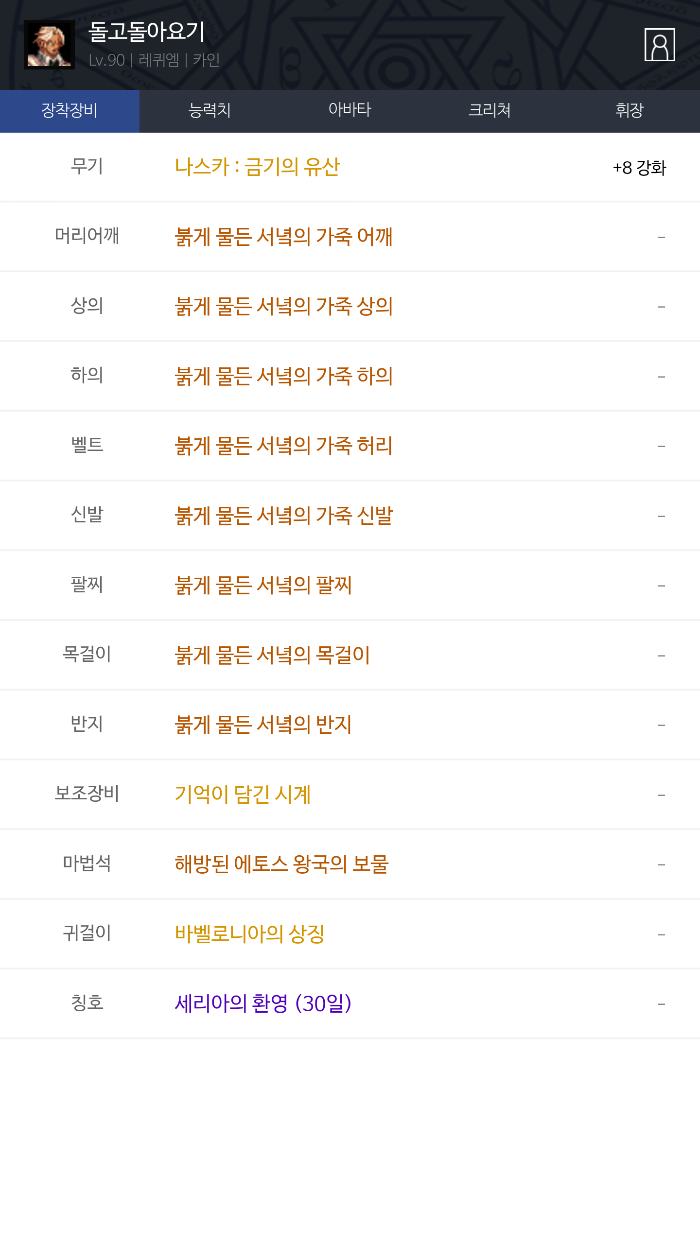Viewport: 700px width, 1244px height.
Task: Open 붉게 물든 서녘의 가죽 상의
Action: [283, 306]
